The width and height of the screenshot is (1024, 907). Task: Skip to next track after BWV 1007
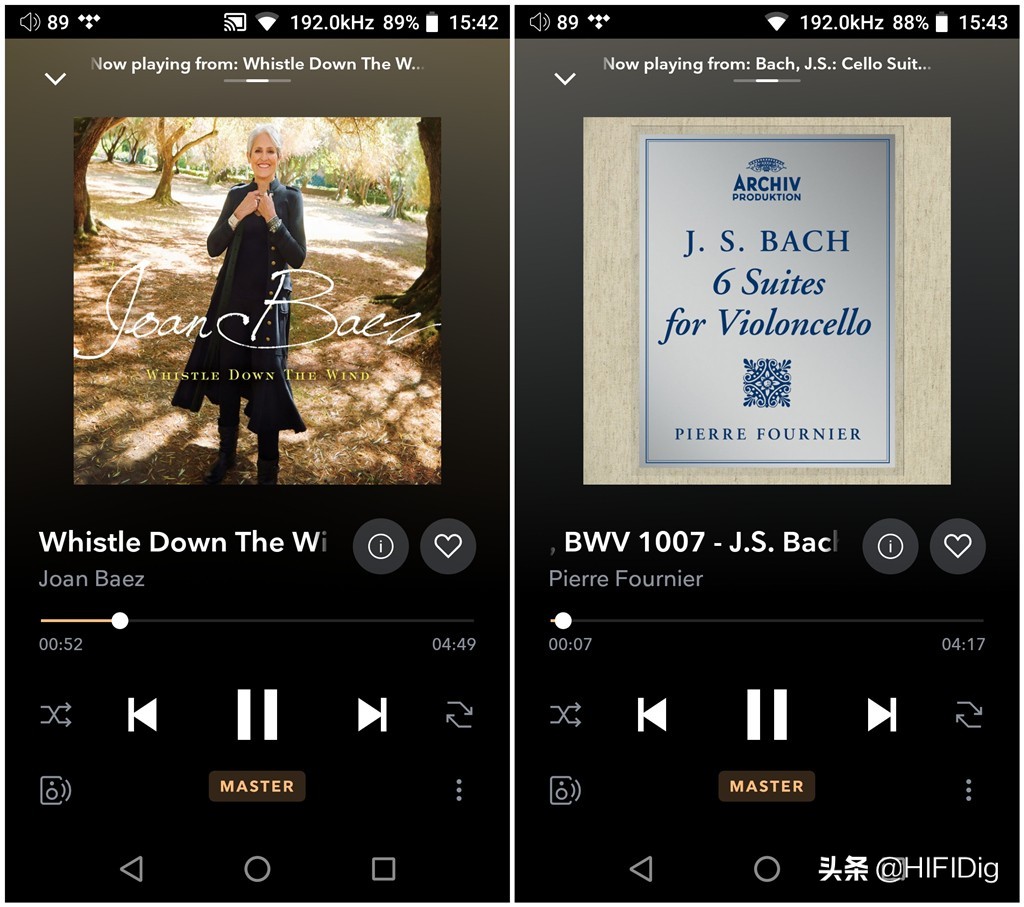[881, 715]
